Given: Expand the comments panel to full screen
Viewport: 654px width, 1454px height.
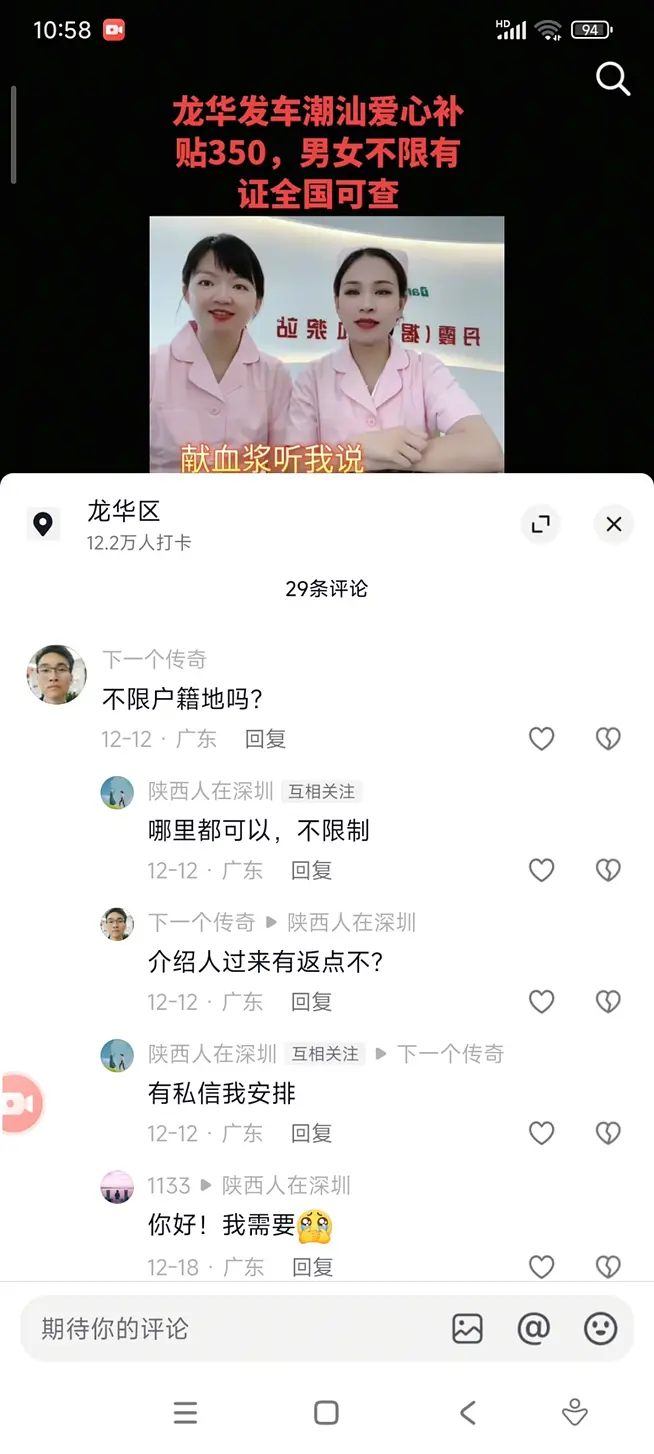Looking at the screenshot, I should click(x=541, y=524).
